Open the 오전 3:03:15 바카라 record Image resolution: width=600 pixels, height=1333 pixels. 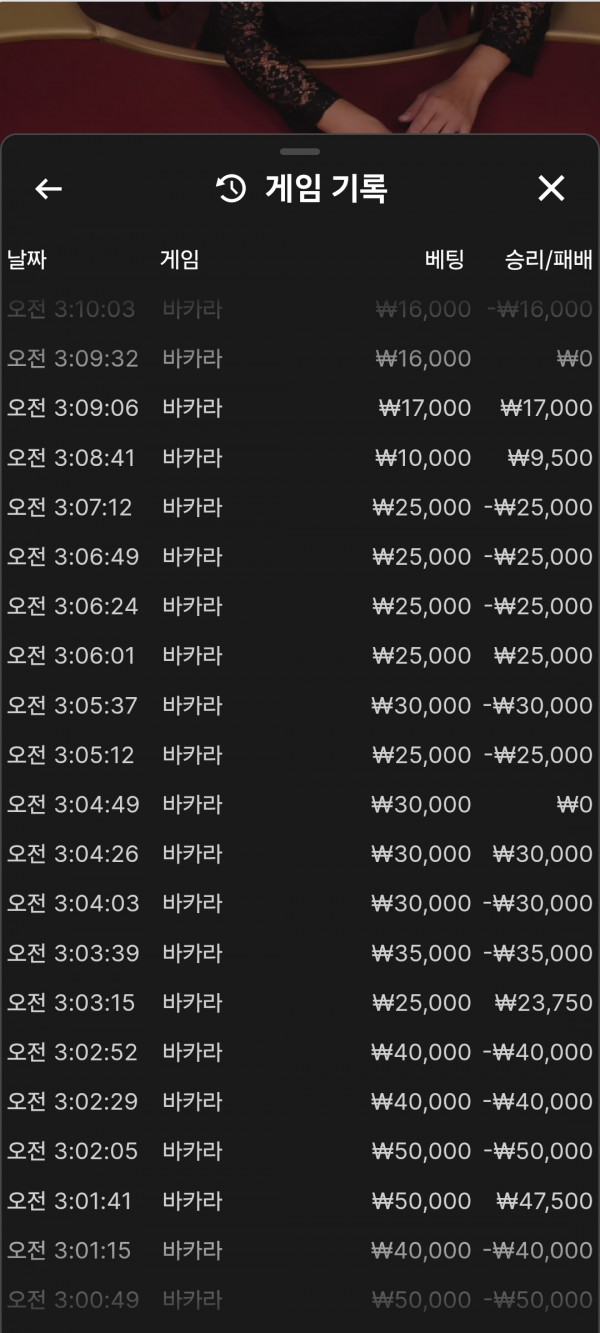300,1003
